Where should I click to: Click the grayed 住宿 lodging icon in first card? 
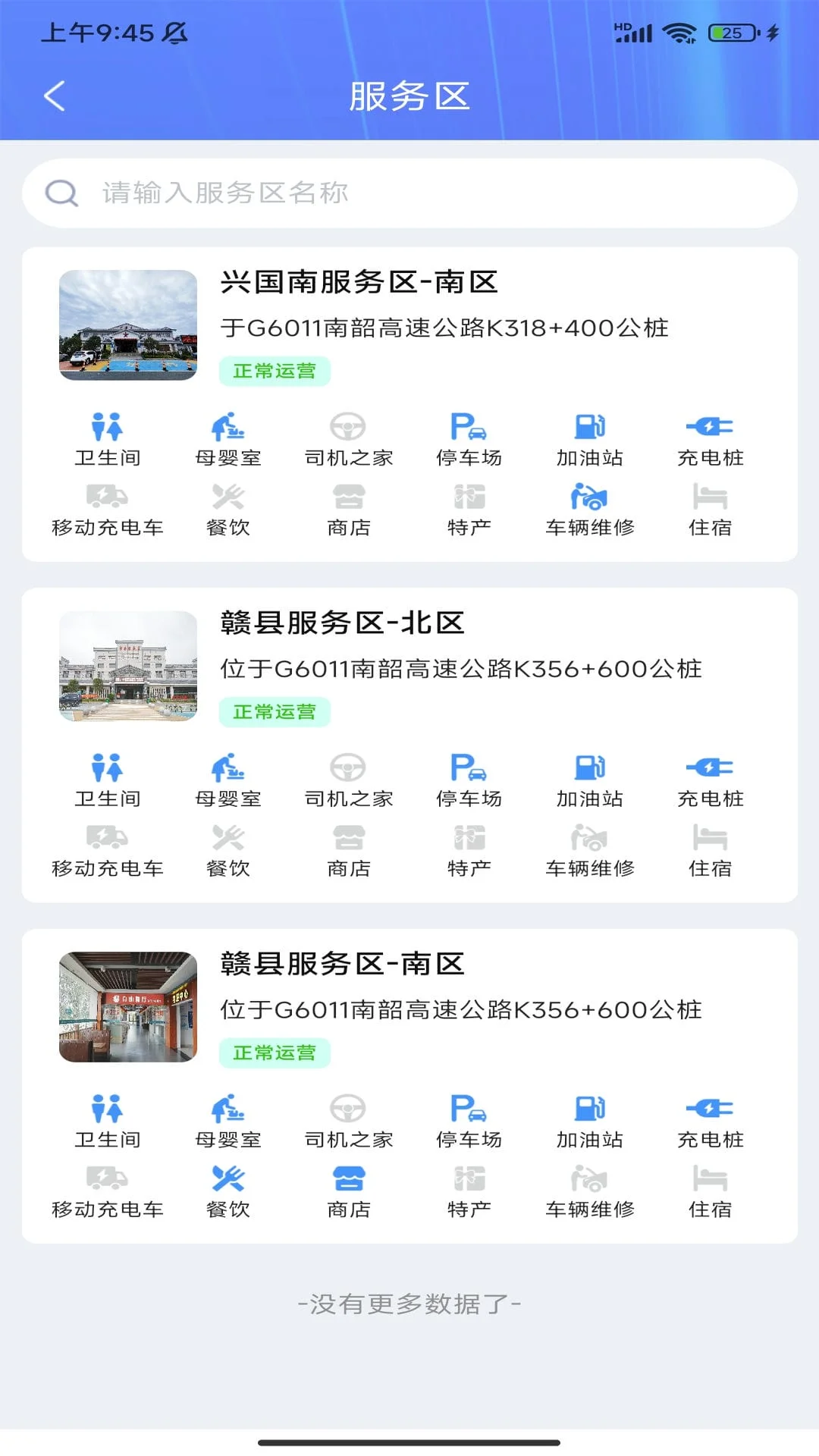pos(710,499)
